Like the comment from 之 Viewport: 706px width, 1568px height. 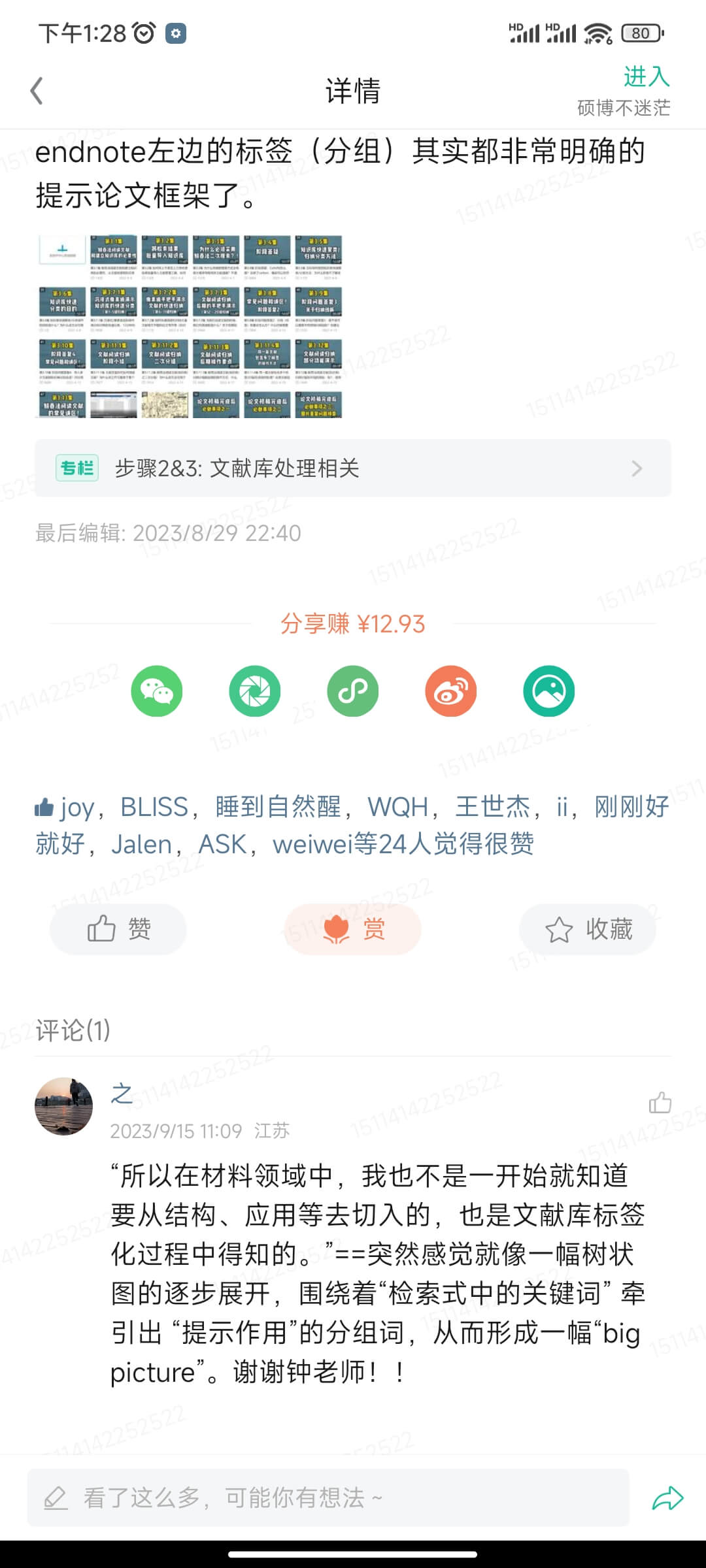(660, 1102)
